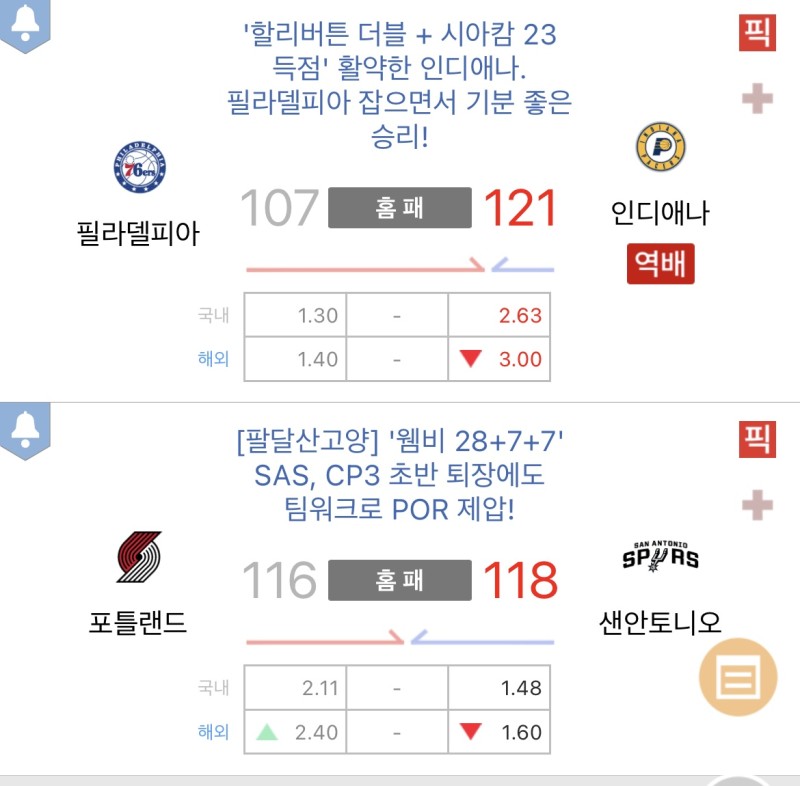This screenshot has width=800, height=786.
Task: Tap the plus icon on Portland-San Antonio game
Action: point(757,505)
